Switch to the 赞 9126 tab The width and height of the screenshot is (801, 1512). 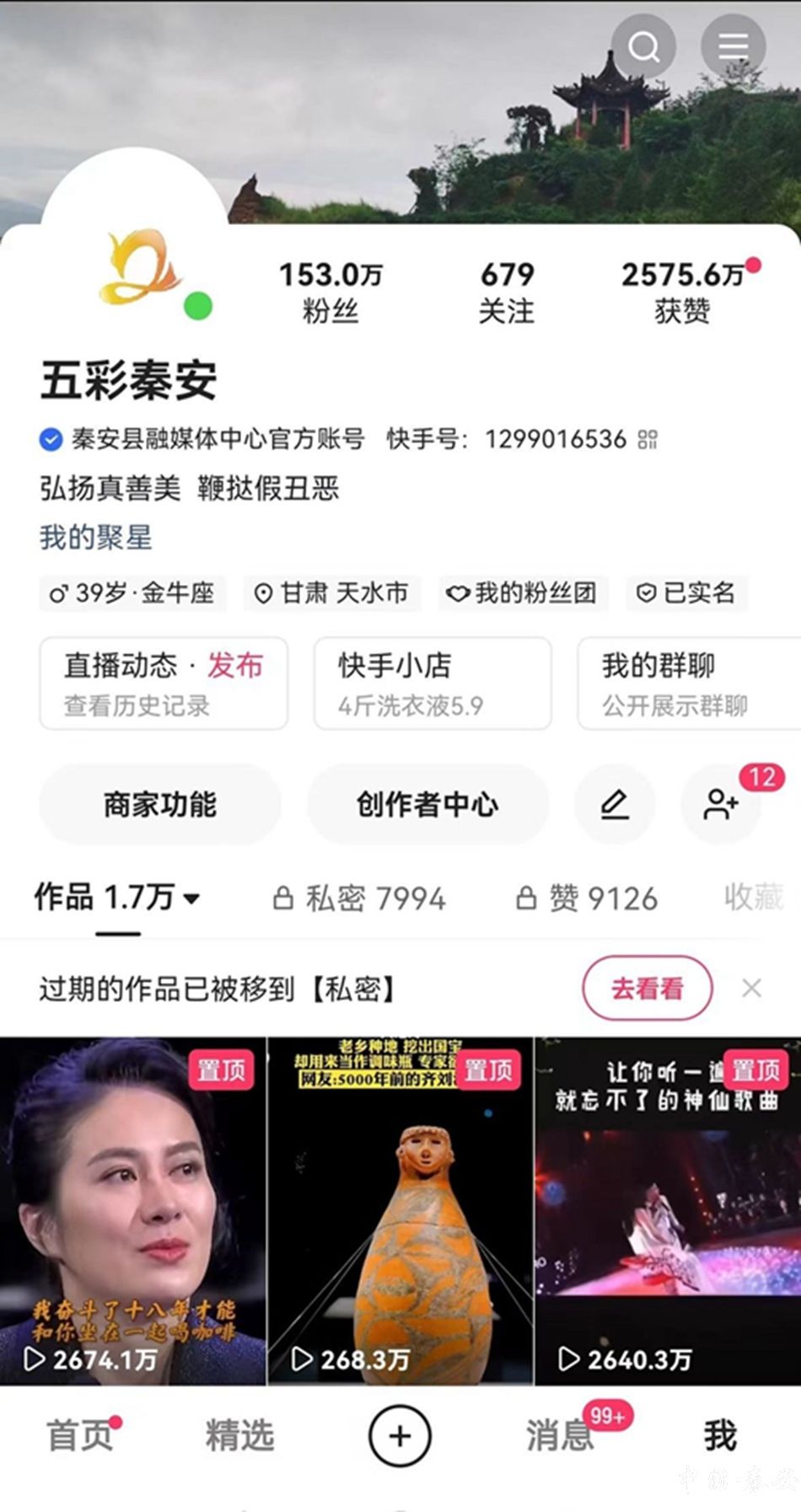coord(587,898)
